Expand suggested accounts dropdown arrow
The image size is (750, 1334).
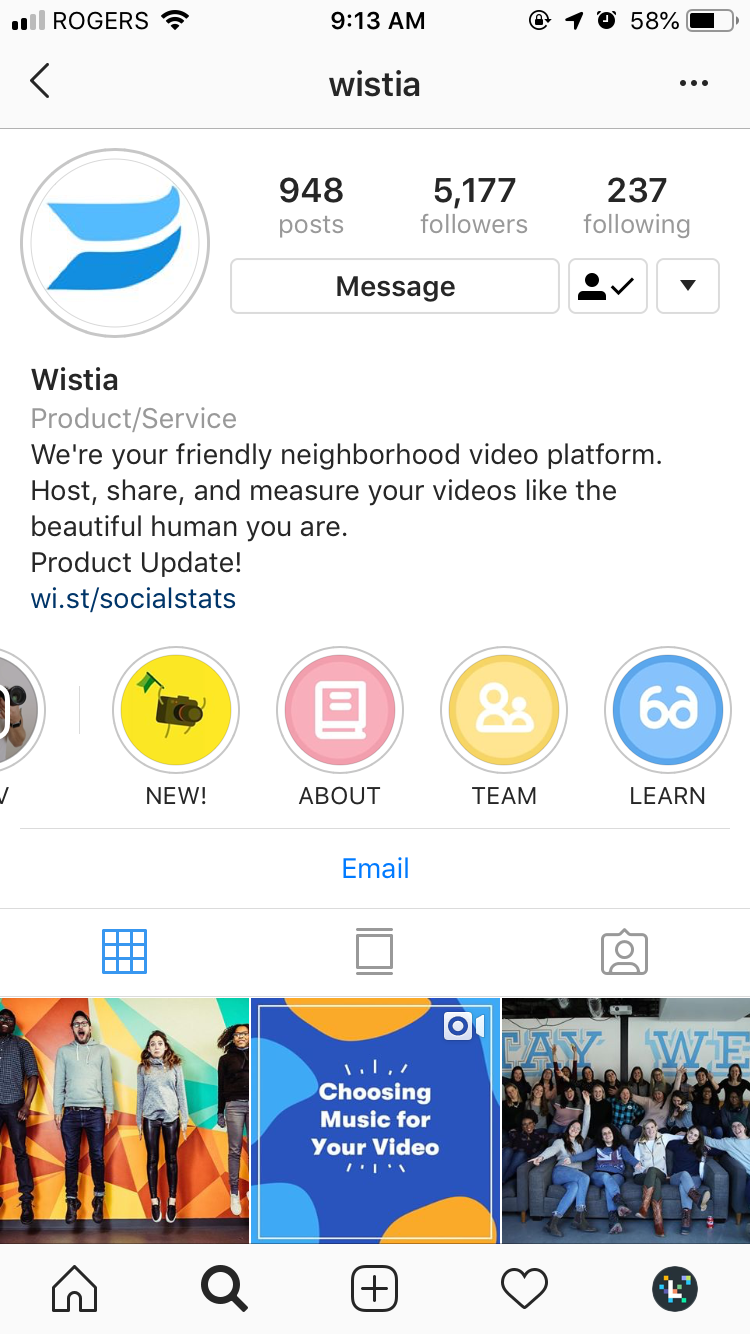[x=687, y=287]
